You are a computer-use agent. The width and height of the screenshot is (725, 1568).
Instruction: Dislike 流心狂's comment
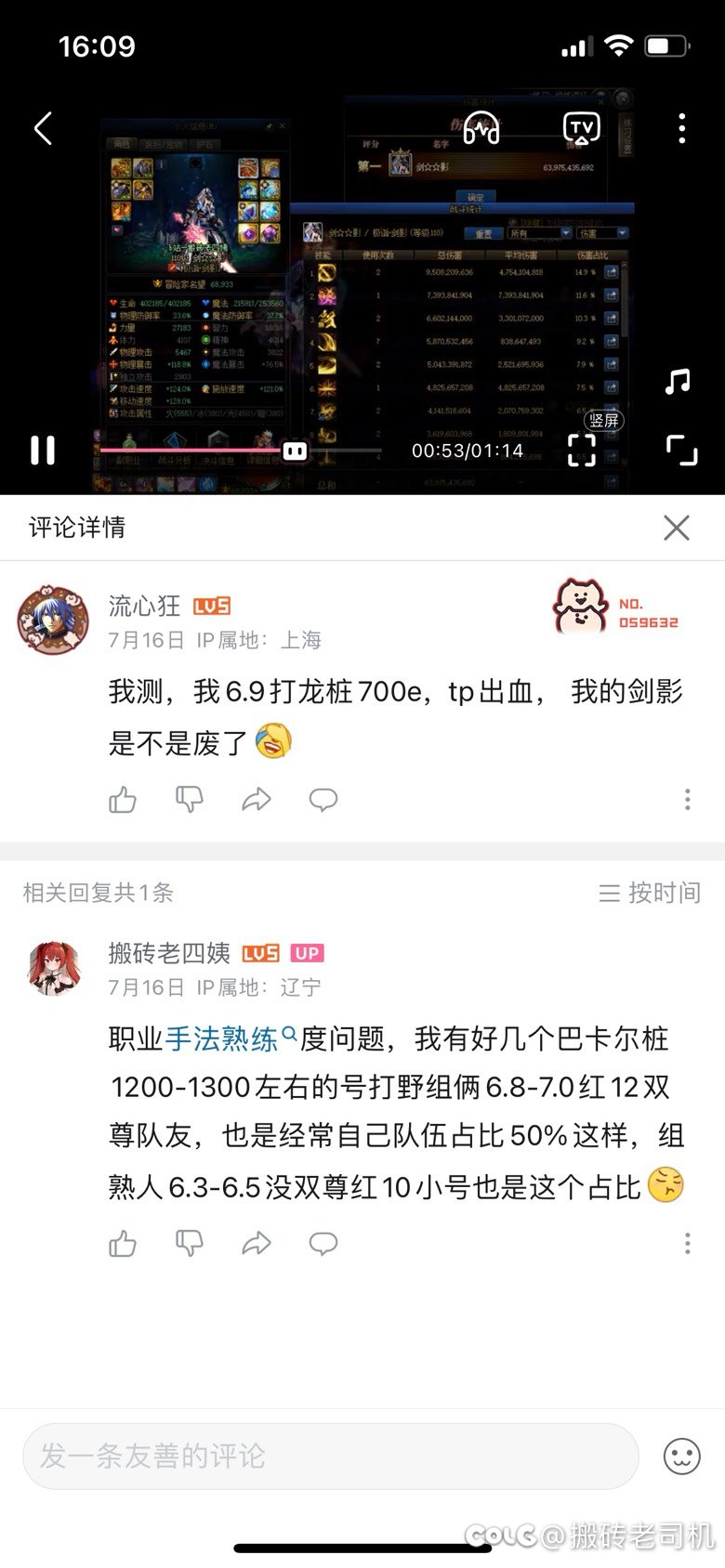[190, 799]
